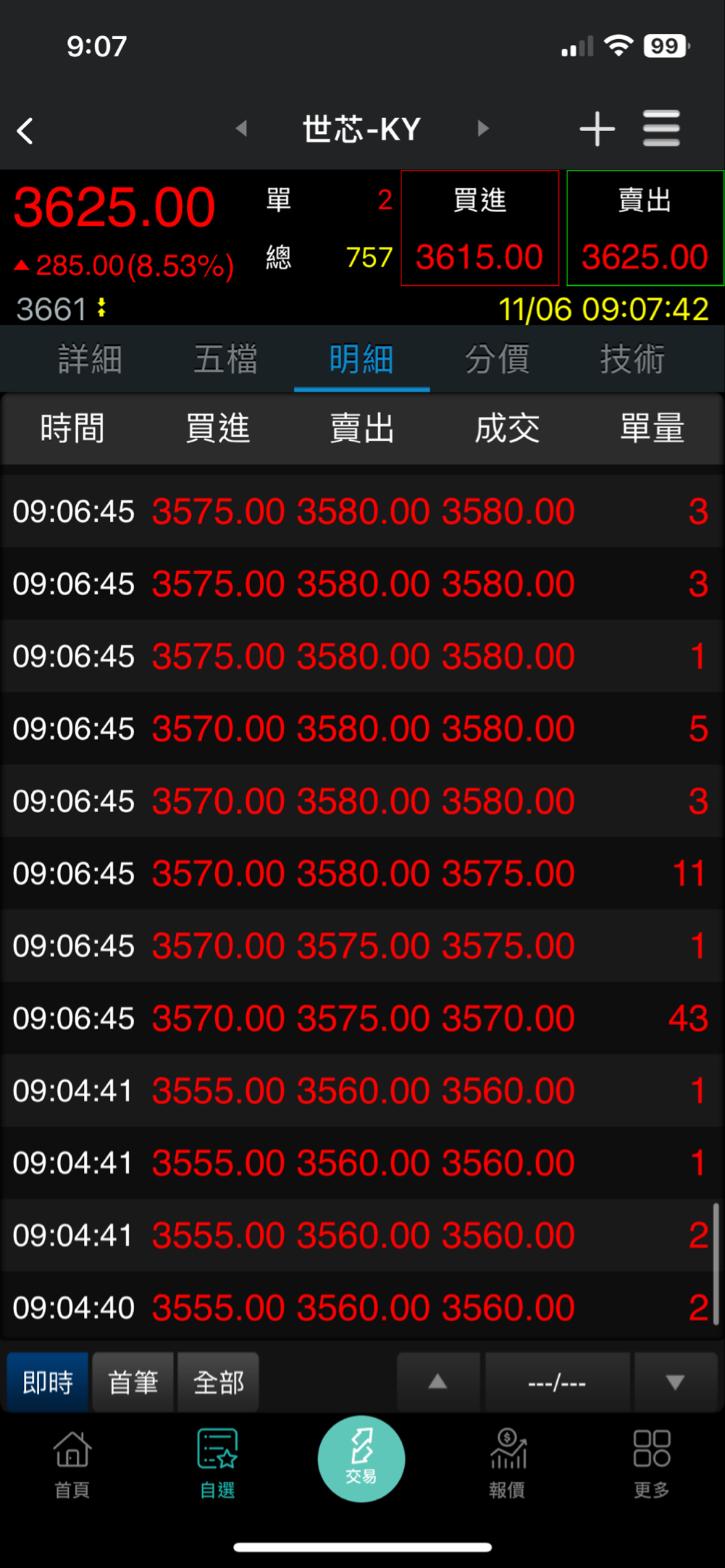Open the 技術 chart tab
This screenshot has height=1568, width=725.
coord(632,359)
